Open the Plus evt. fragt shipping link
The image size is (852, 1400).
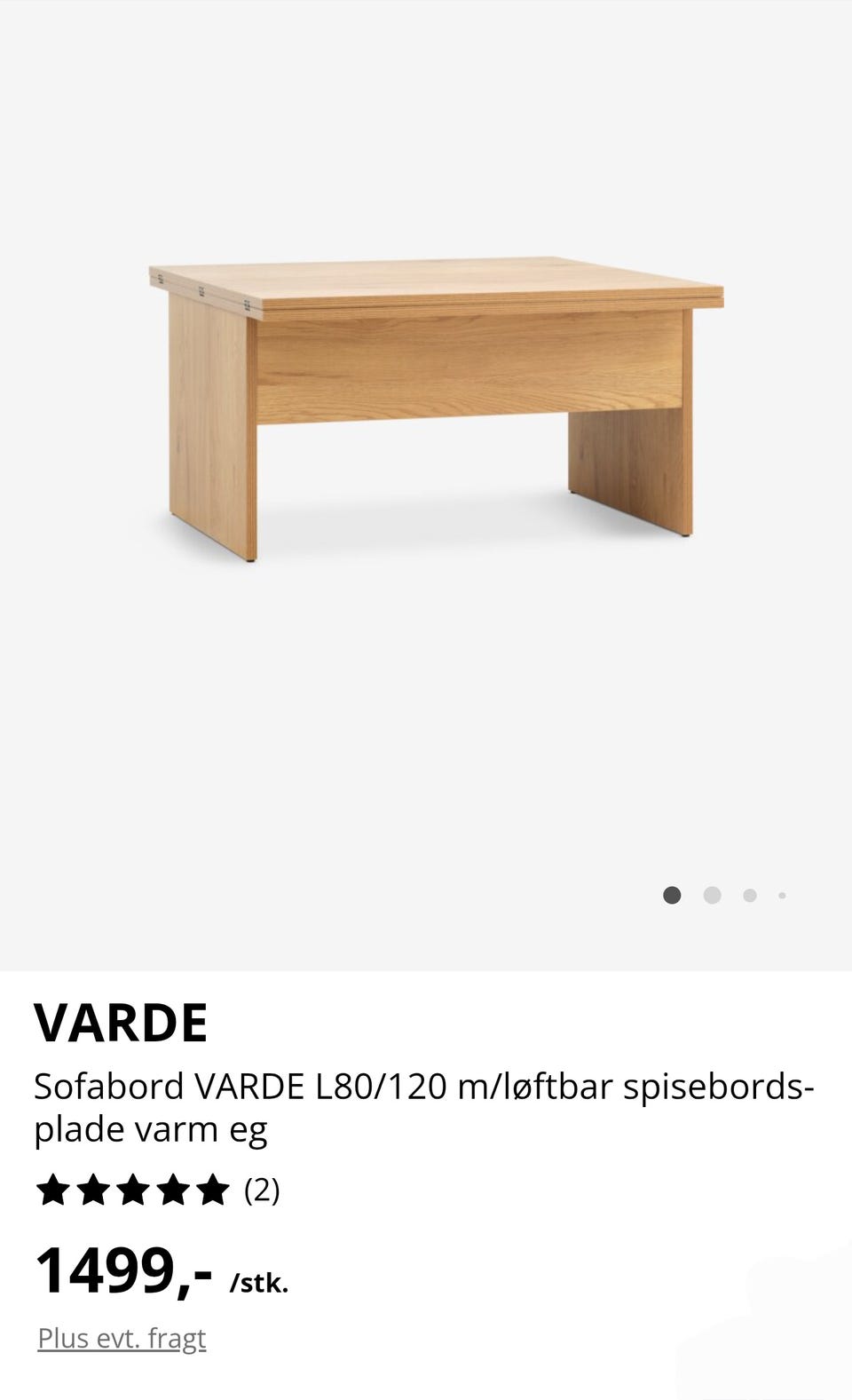(122, 1338)
